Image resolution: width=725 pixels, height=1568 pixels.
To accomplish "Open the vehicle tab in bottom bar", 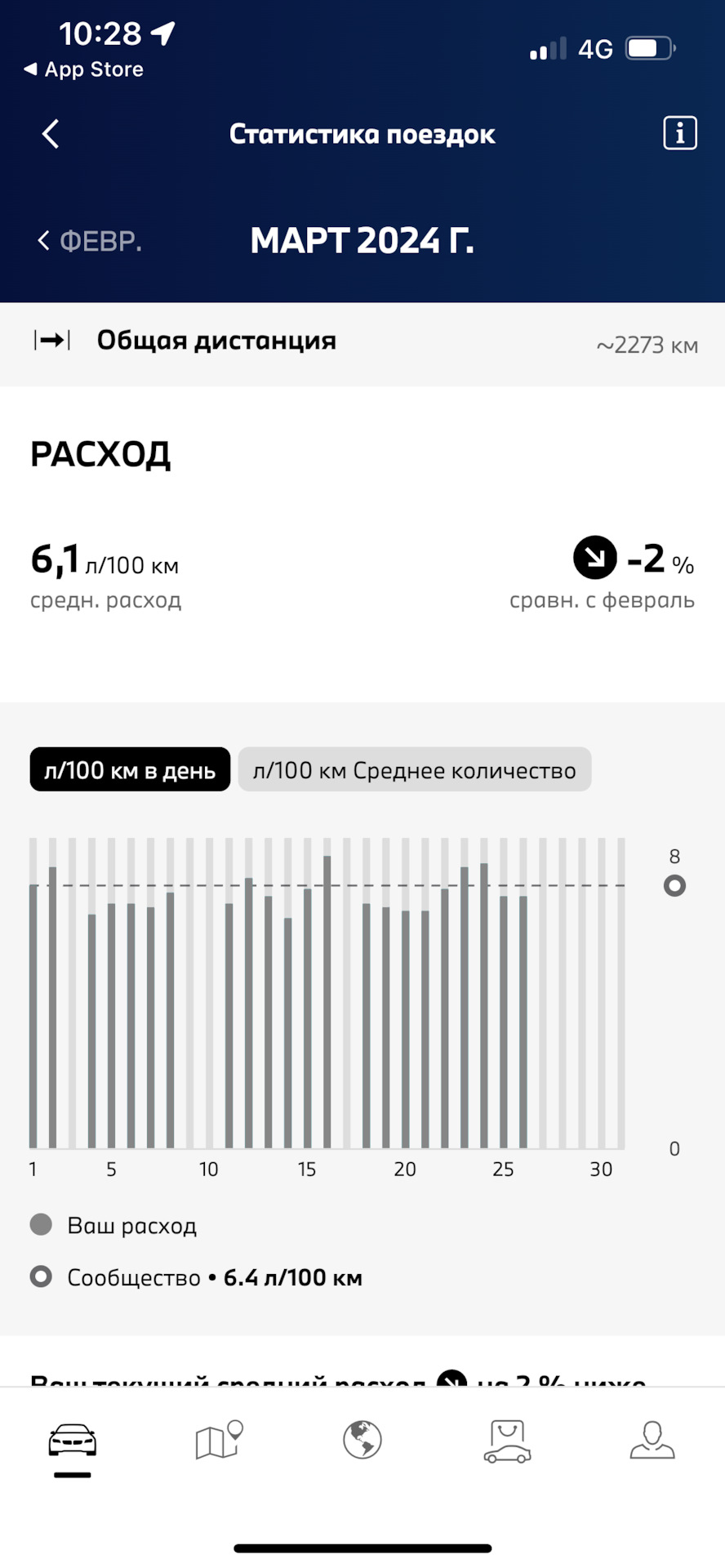I will [x=73, y=1441].
